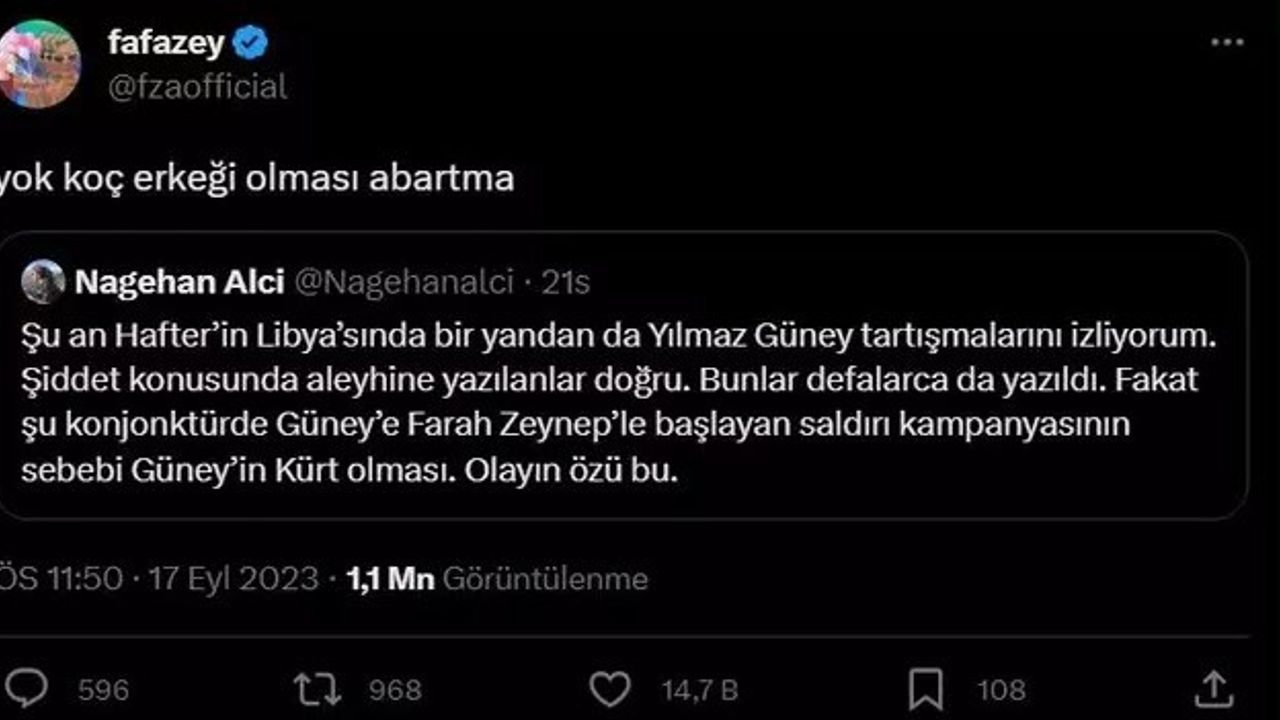The image size is (1280, 720).
Task: Open the @fzaofficial profile handle
Action: click(x=197, y=86)
